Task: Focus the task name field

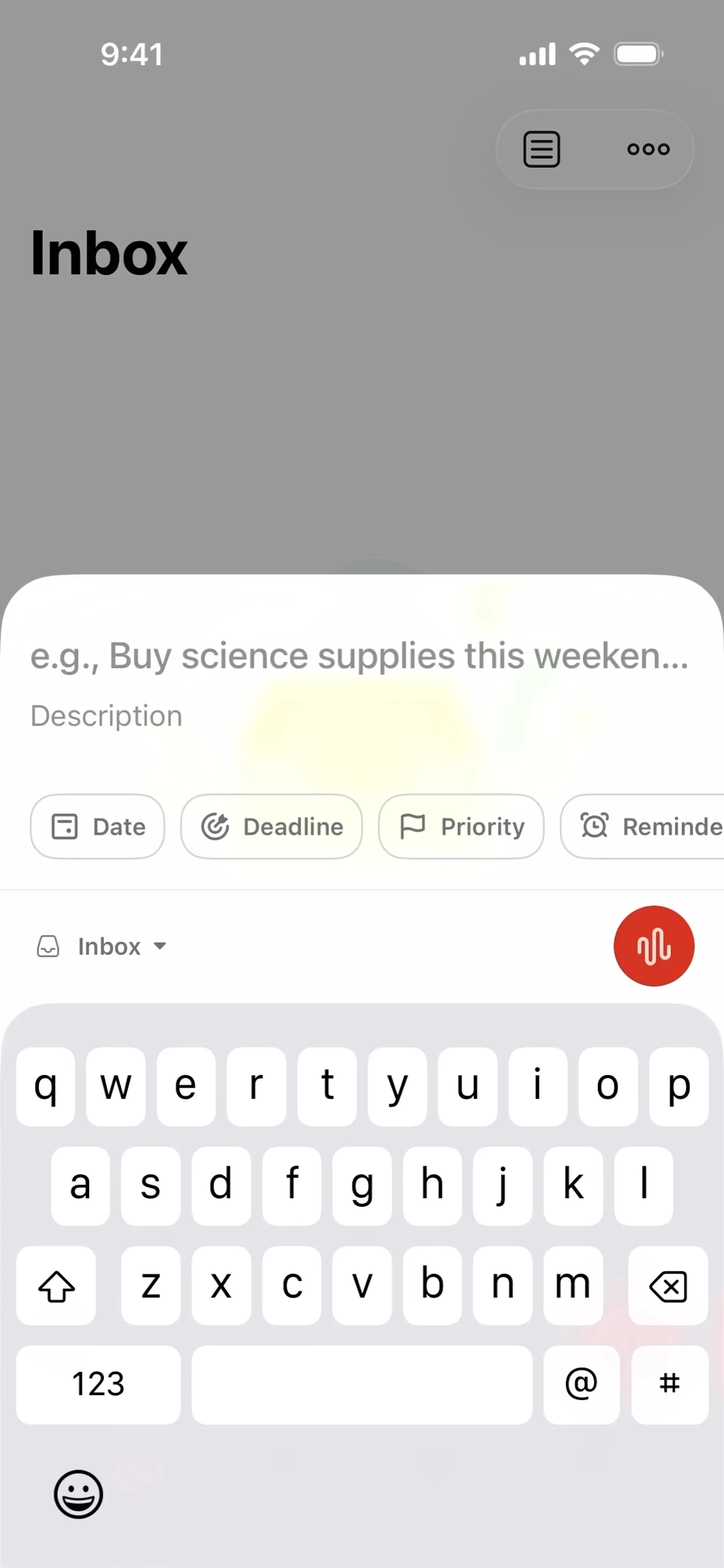Action: [x=359, y=656]
